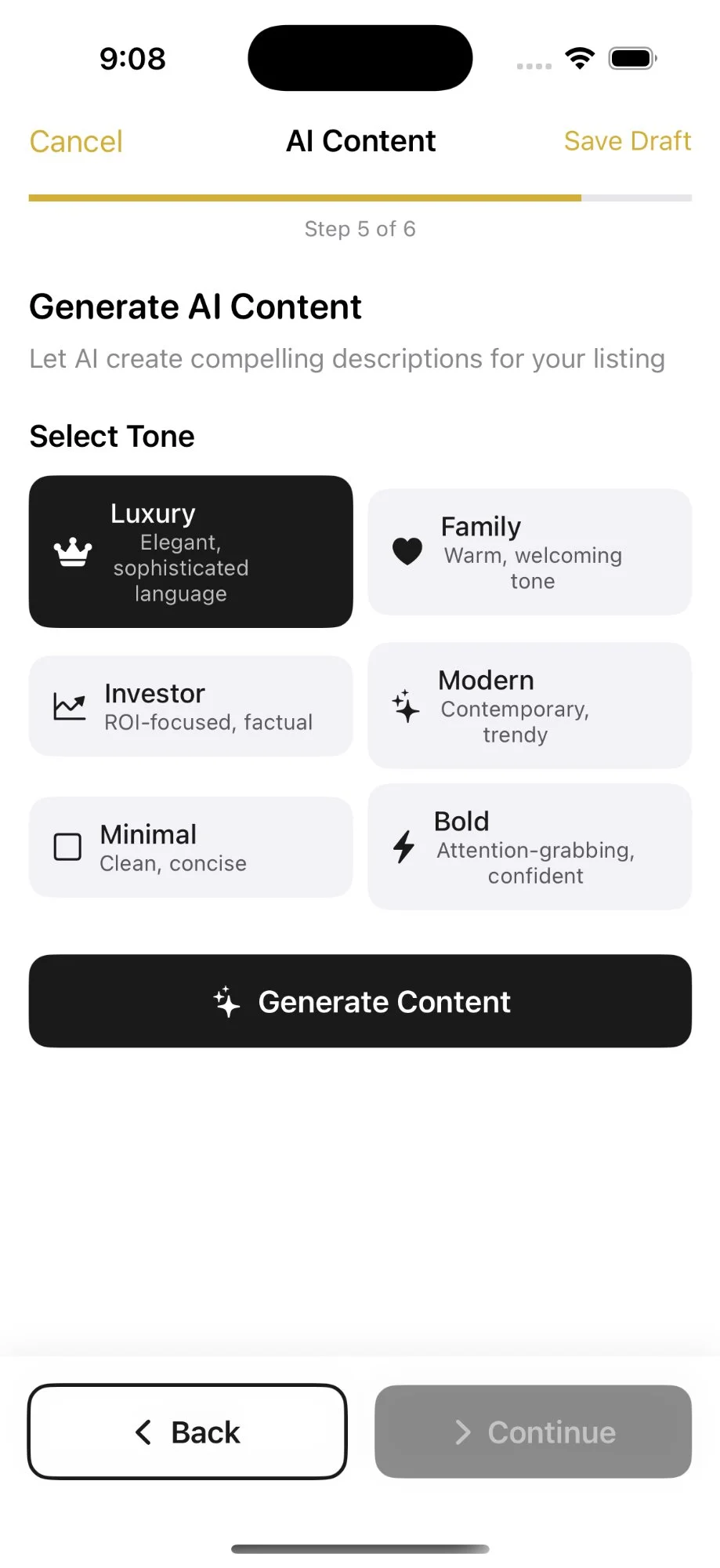Click the chart icon on Investor tone

pos(68,706)
